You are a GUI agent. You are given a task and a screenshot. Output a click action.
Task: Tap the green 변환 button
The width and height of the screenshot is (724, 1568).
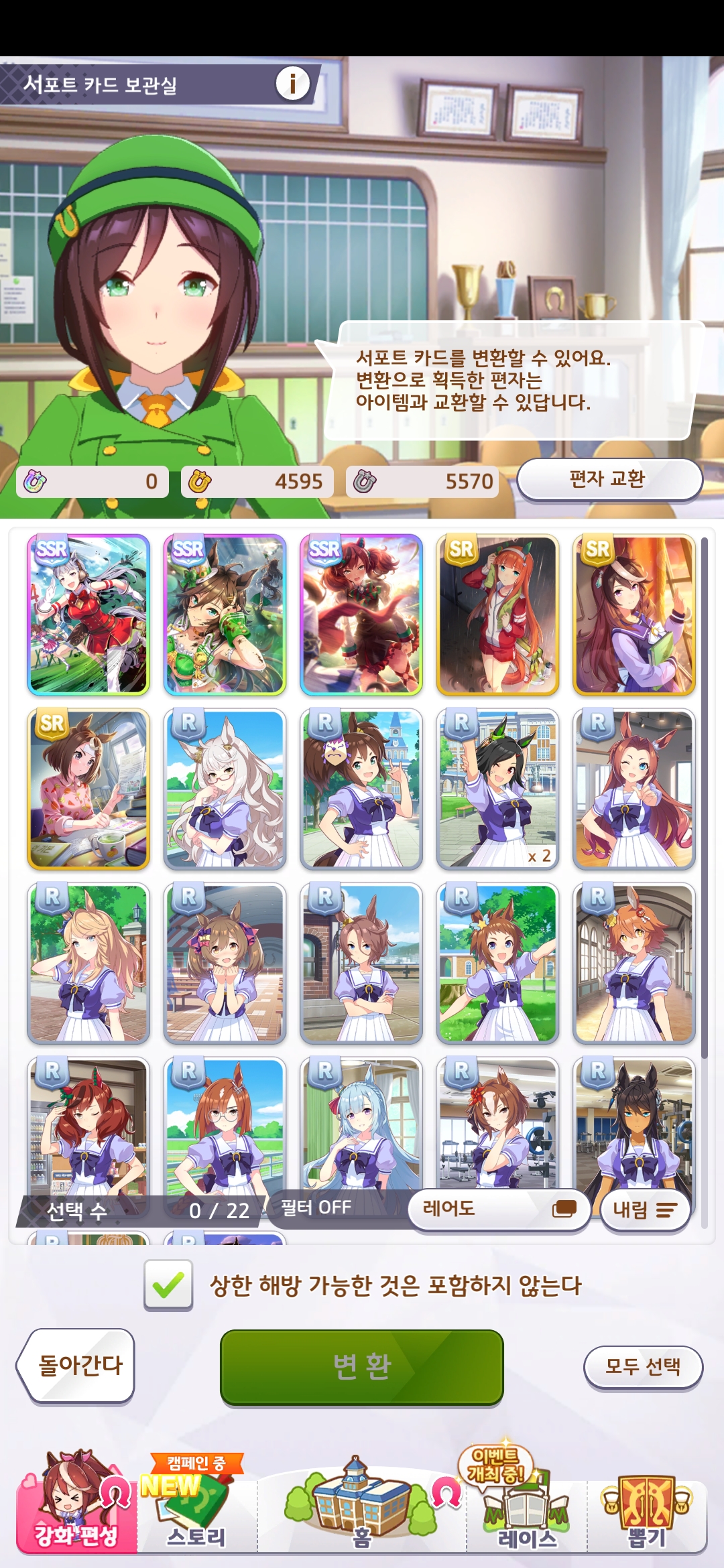click(362, 1367)
